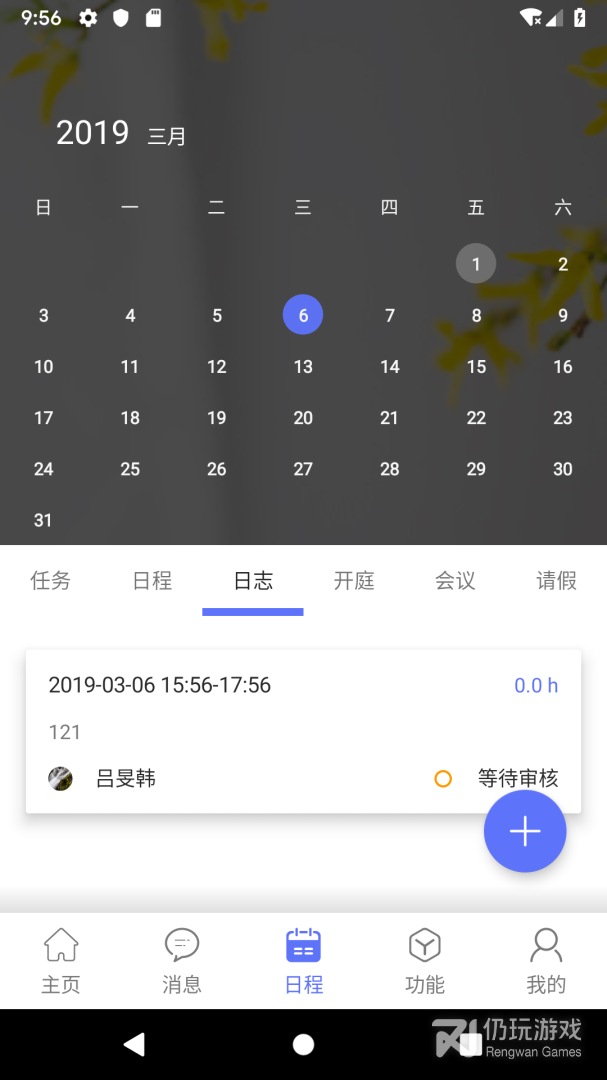Switch to the 任务 tab
607x1080 pixels.
(x=51, y=581)
